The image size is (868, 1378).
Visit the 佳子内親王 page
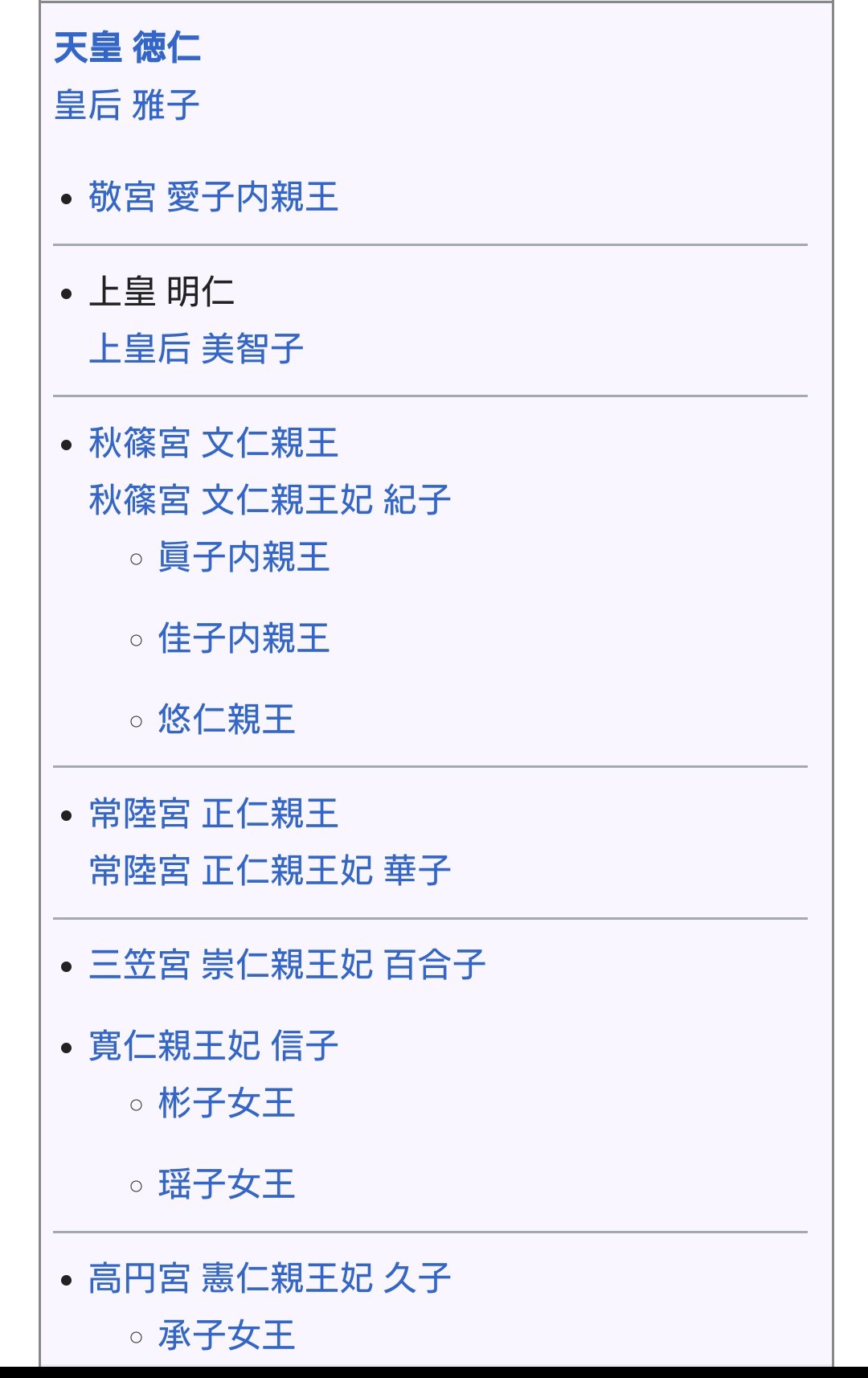click(244, 638)
